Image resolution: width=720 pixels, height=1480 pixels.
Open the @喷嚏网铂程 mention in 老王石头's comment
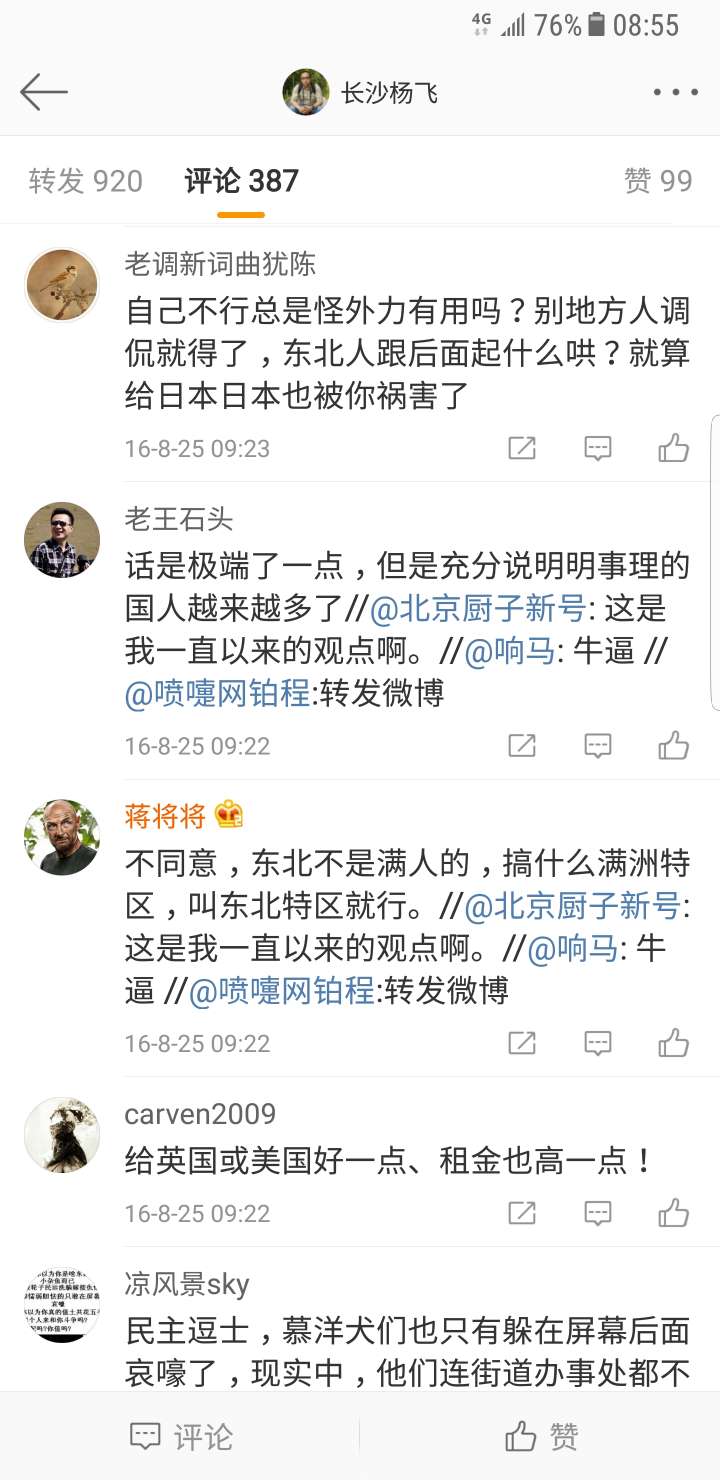click(217, 694)
